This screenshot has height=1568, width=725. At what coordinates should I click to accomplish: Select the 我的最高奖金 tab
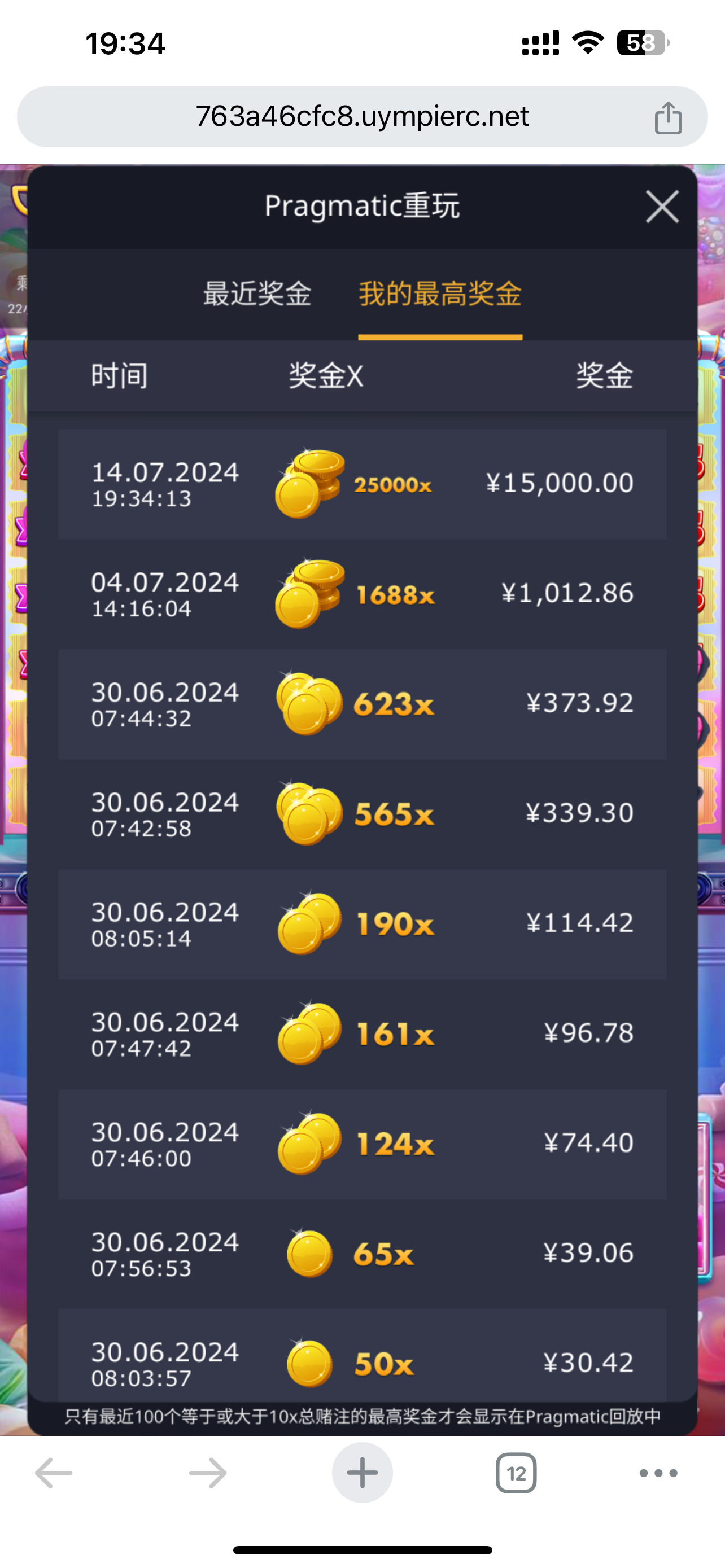(440, 294)
